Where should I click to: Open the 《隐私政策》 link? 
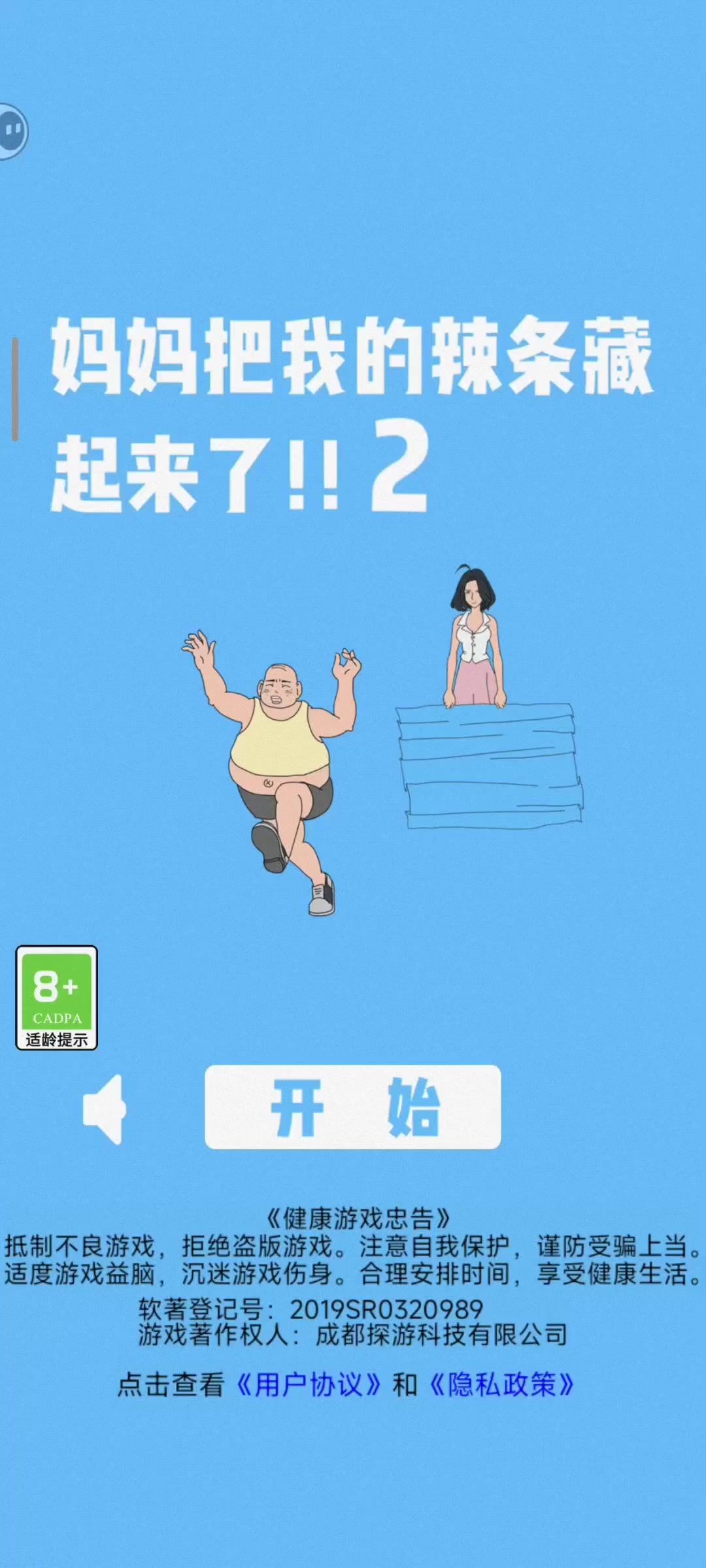pyautogui.click(x=501, y=1384)
